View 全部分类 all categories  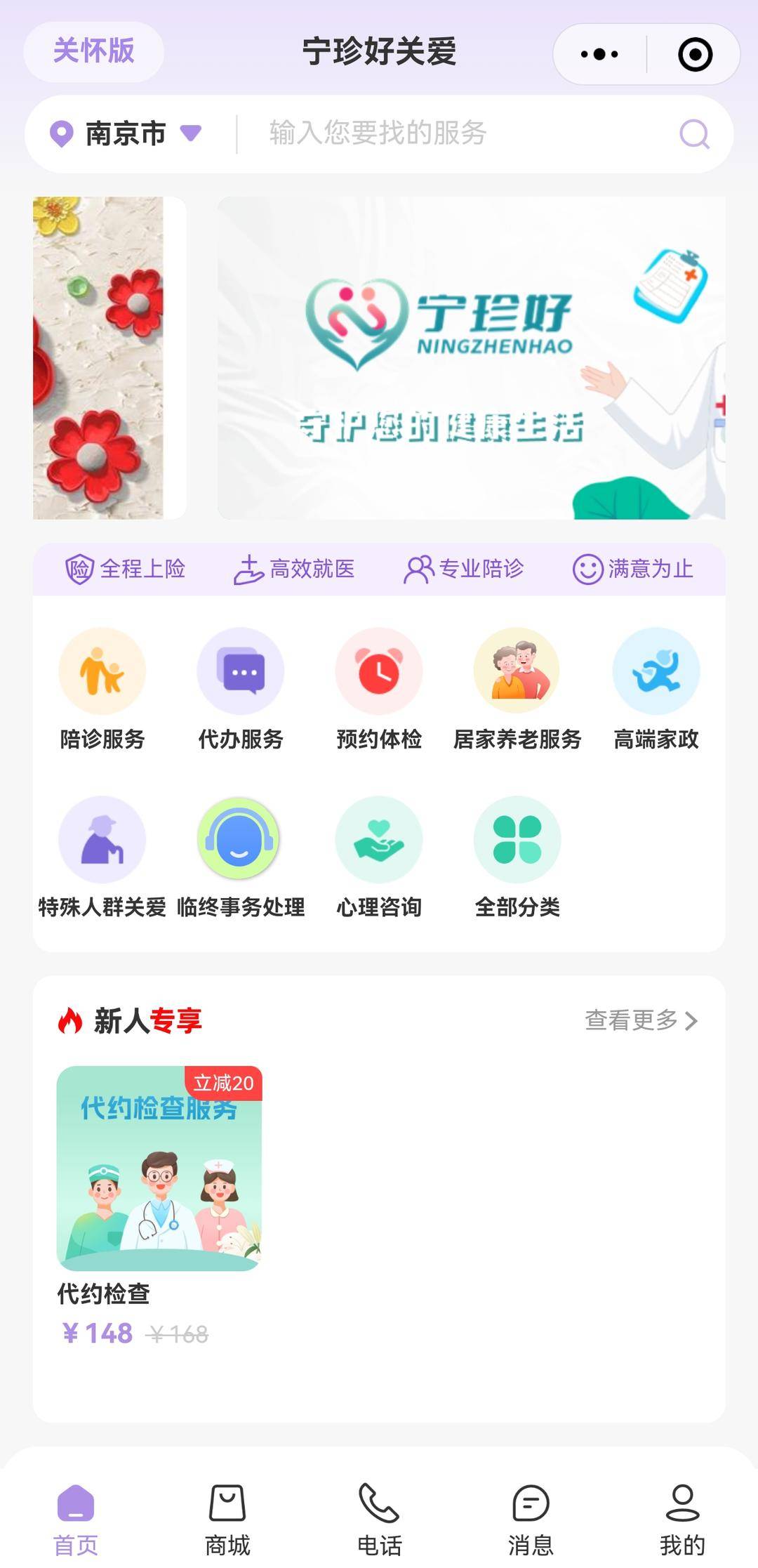click(517, 857)
